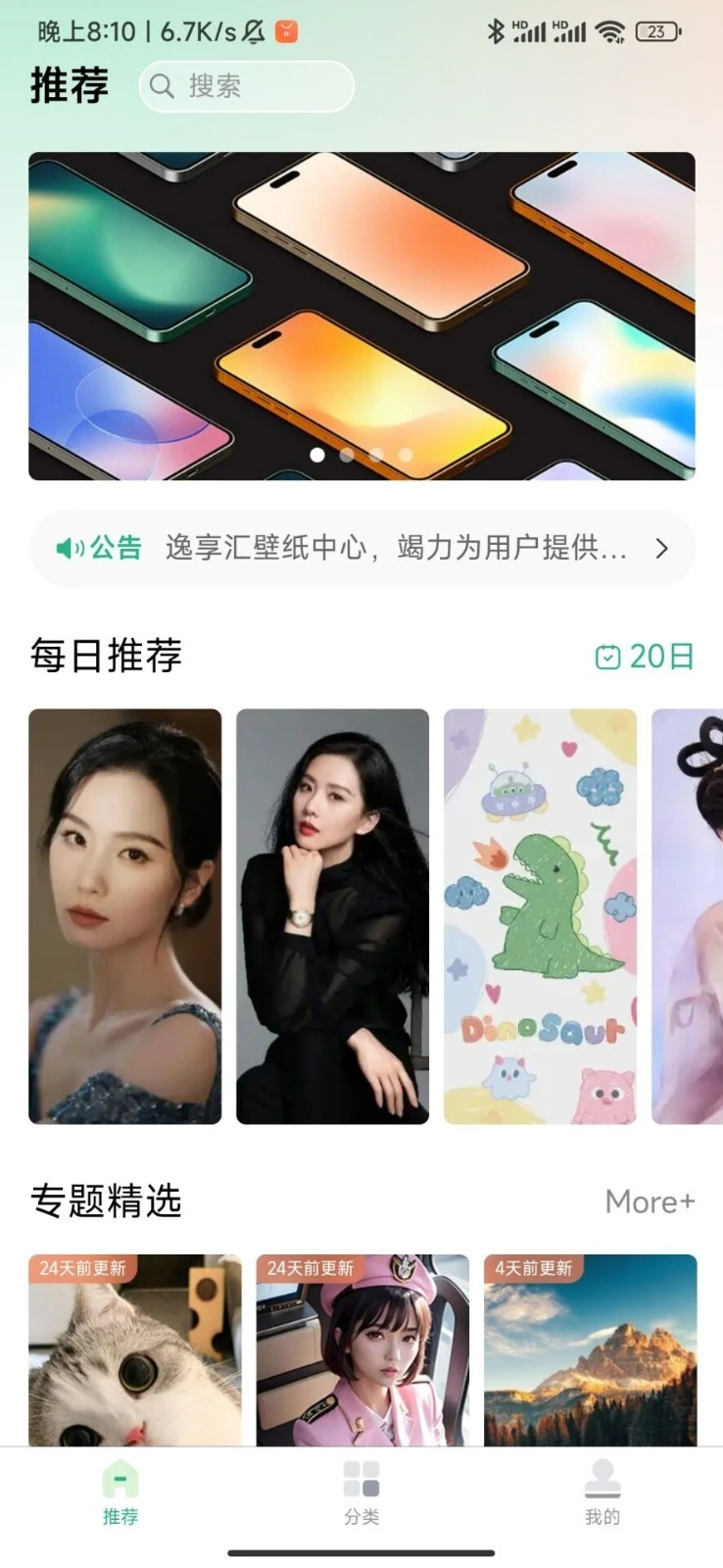Open the dinosaur doodle wallpaper thumbnail
Screen dimensions: 723x1568
pos(542,916)
